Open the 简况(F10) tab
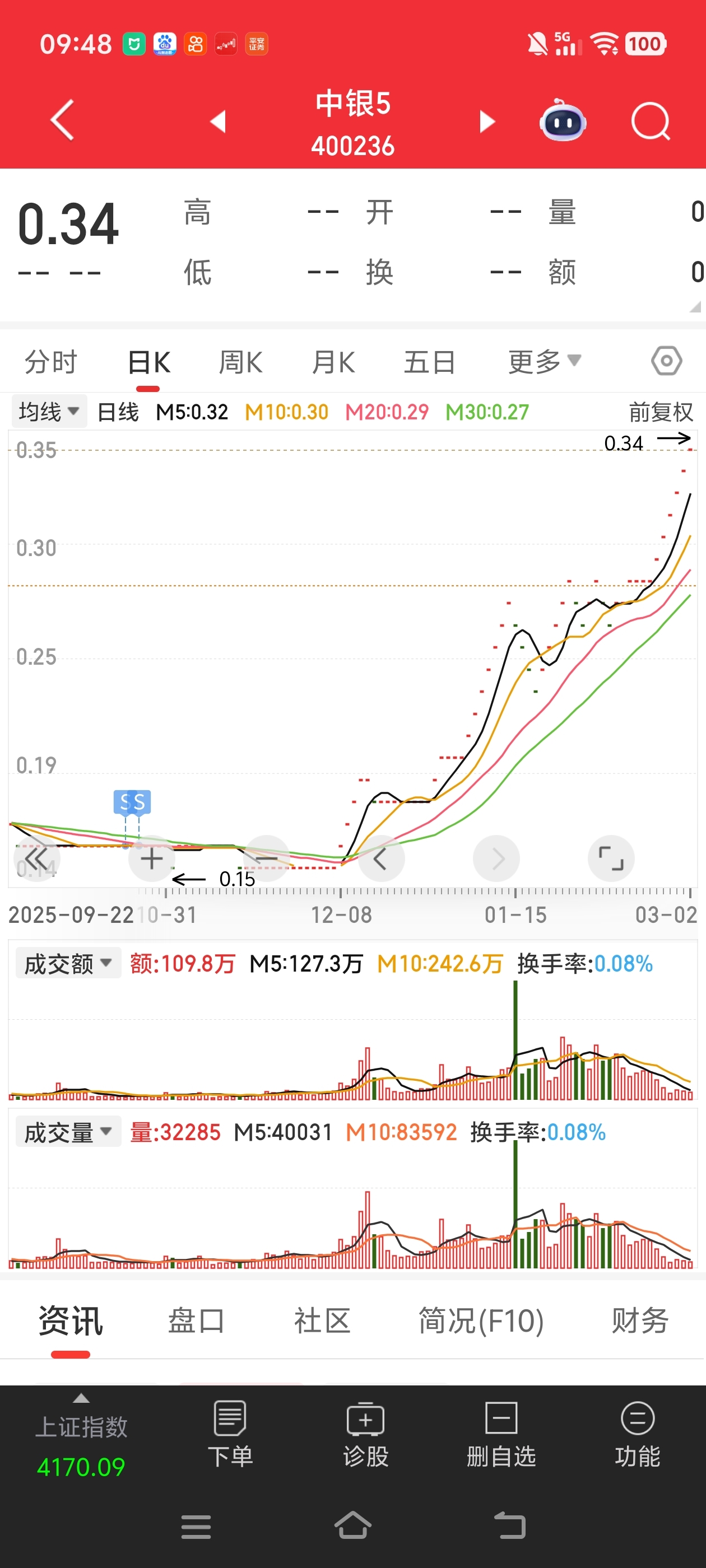Image resolution: width=706 pixels, height=1568 pixels. click(481, 1321)
